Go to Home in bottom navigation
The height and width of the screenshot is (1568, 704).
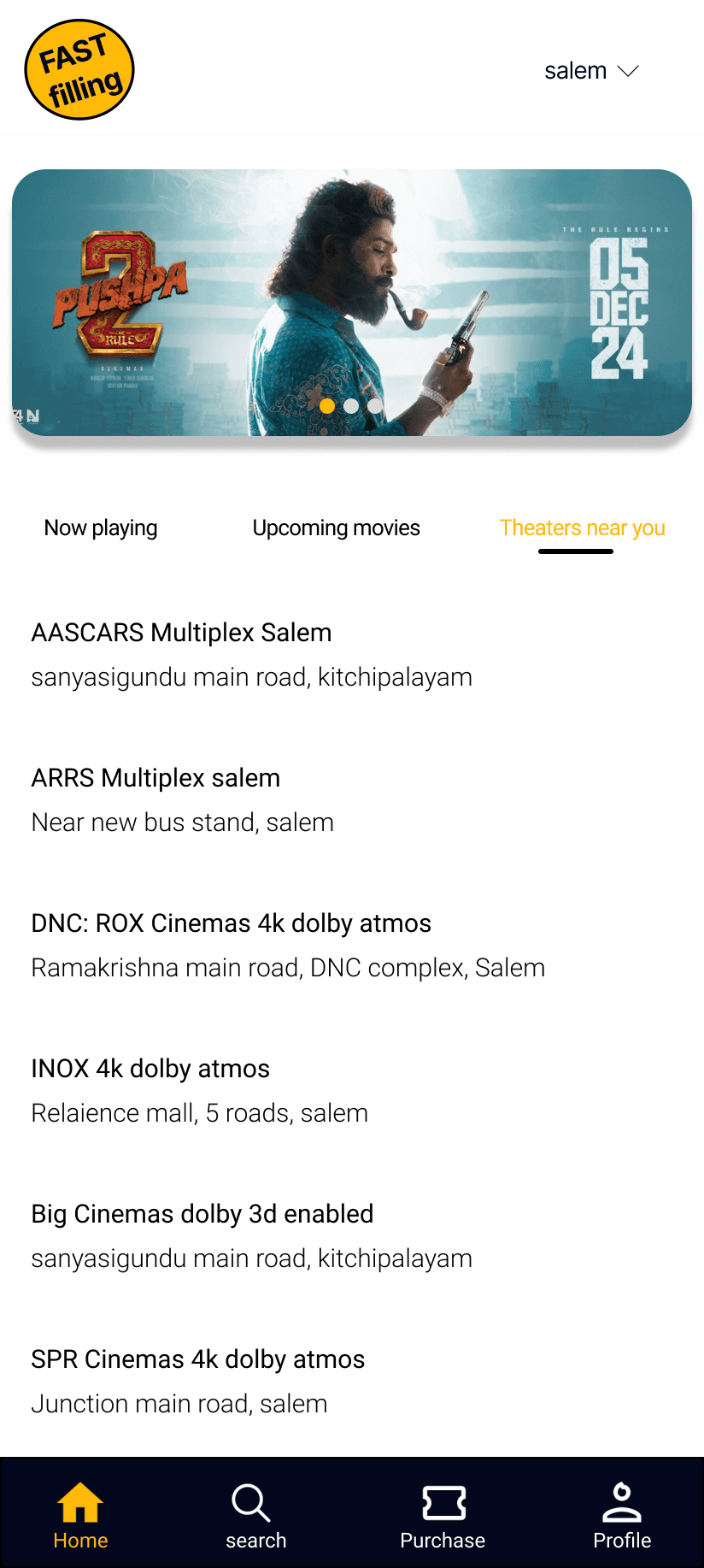80,1515
